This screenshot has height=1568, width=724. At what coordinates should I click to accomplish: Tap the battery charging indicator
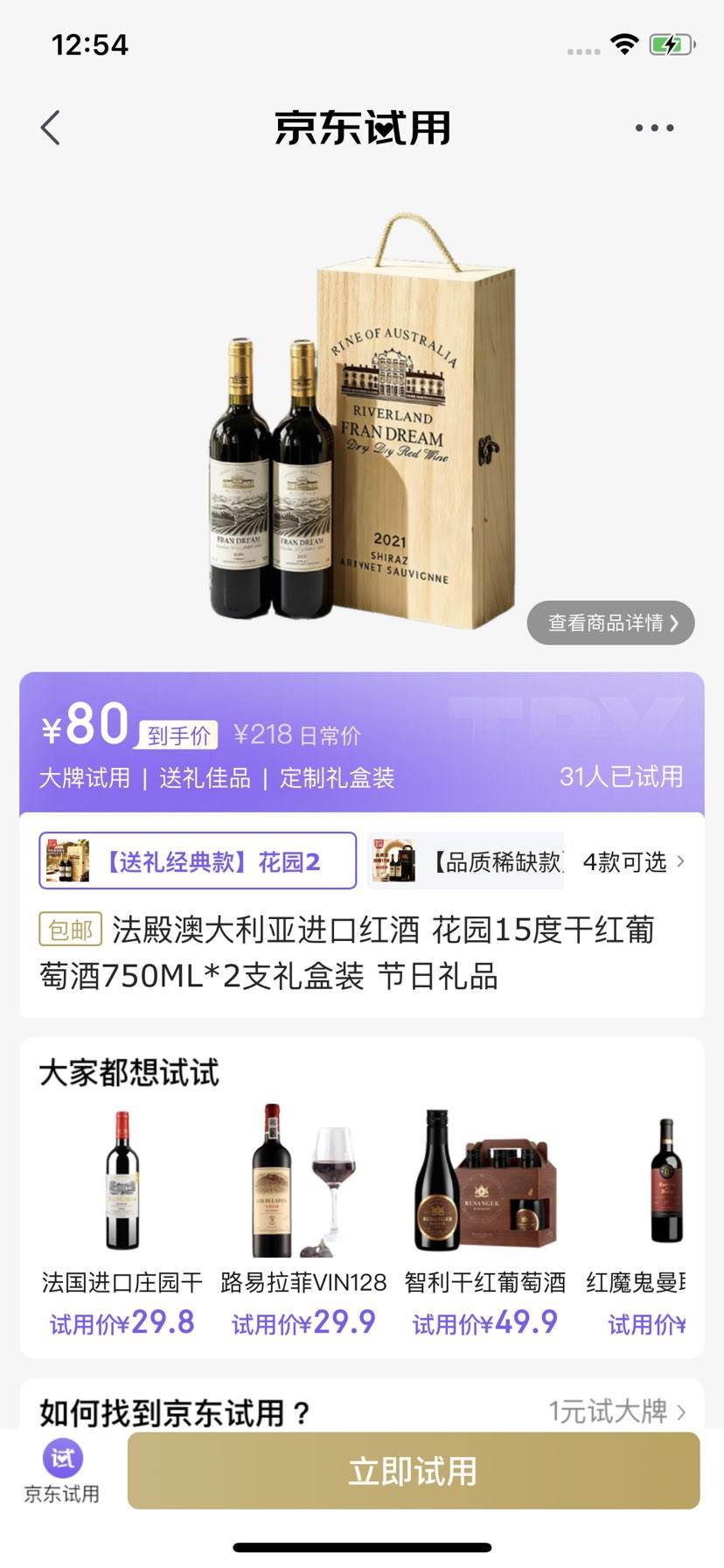pos(669,43)
